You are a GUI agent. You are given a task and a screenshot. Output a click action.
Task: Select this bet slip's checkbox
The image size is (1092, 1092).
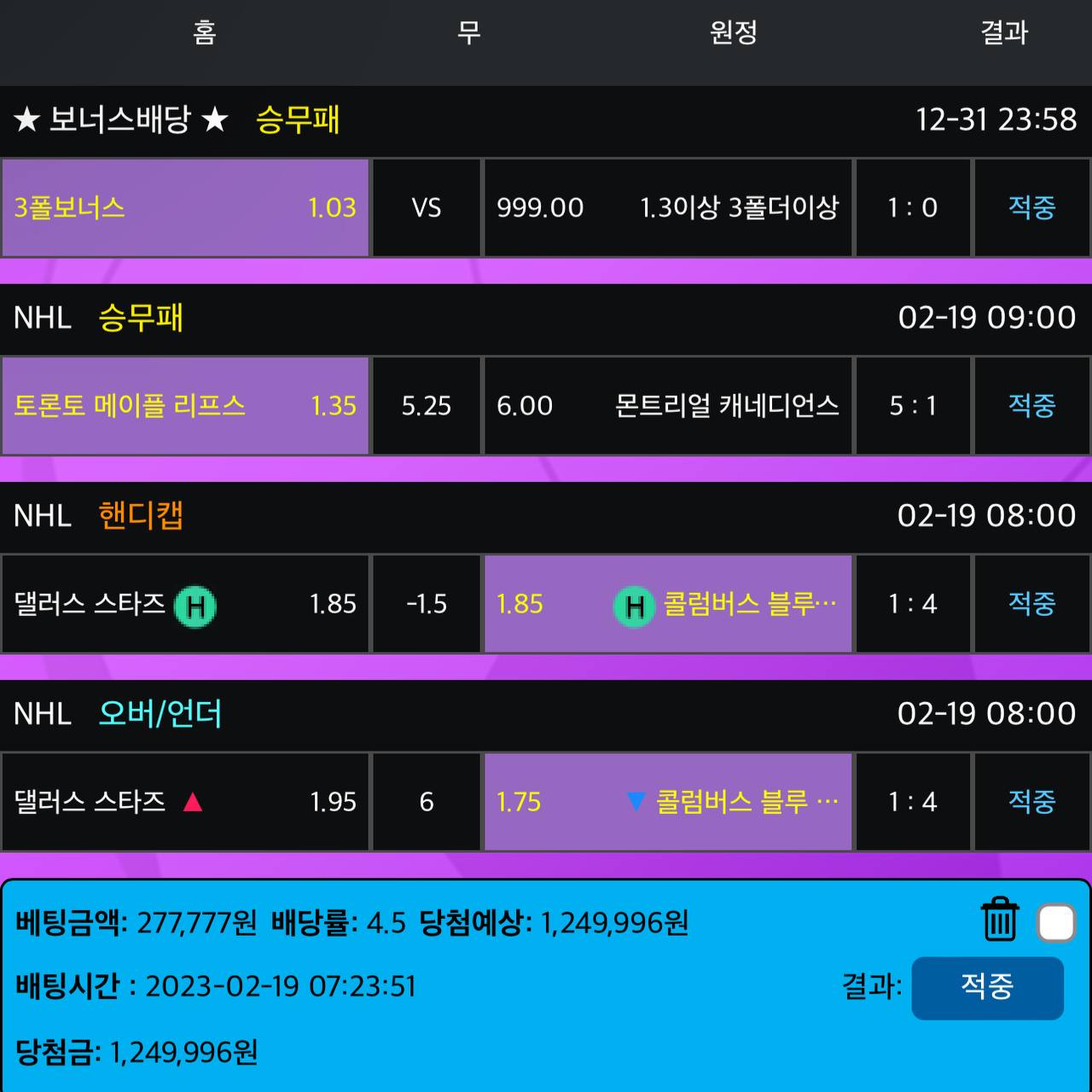[1056, 923]
